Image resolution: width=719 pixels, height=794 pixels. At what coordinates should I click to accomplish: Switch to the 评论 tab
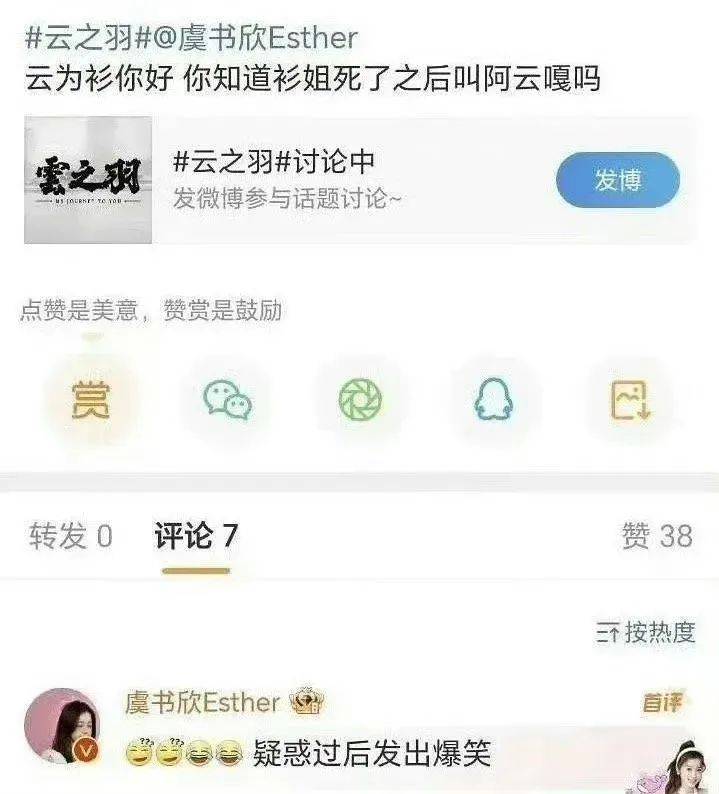[196, 536]
